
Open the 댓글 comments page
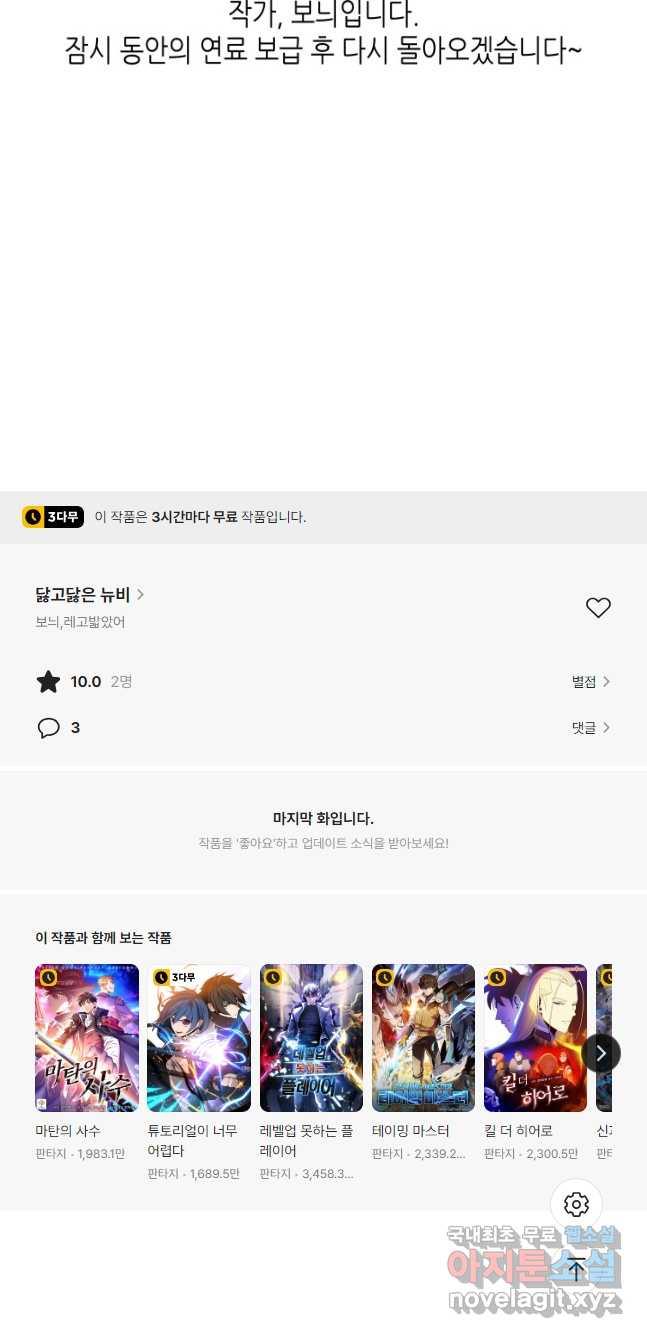590,728
